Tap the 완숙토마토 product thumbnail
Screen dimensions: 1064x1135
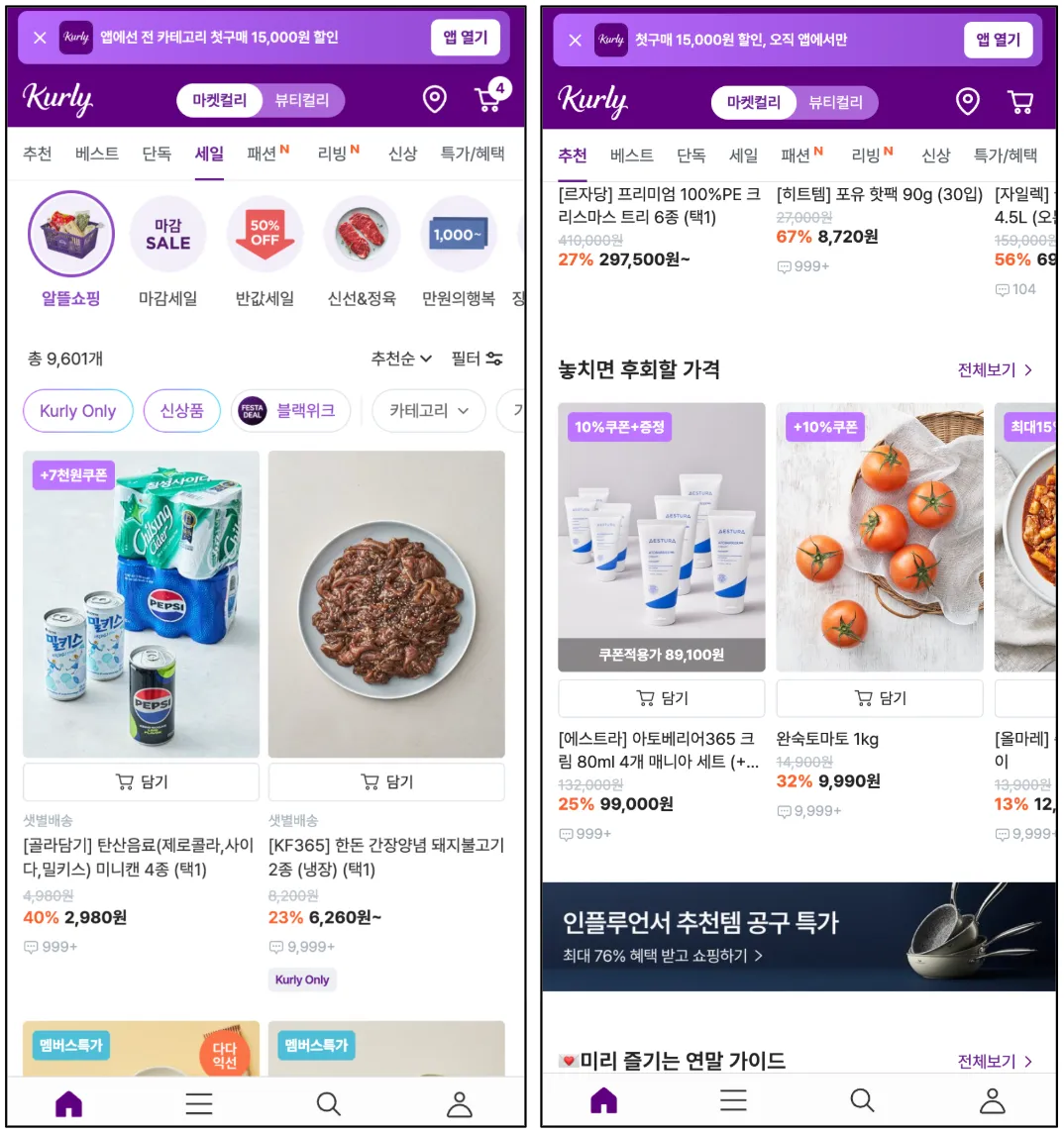coord(879,536)
